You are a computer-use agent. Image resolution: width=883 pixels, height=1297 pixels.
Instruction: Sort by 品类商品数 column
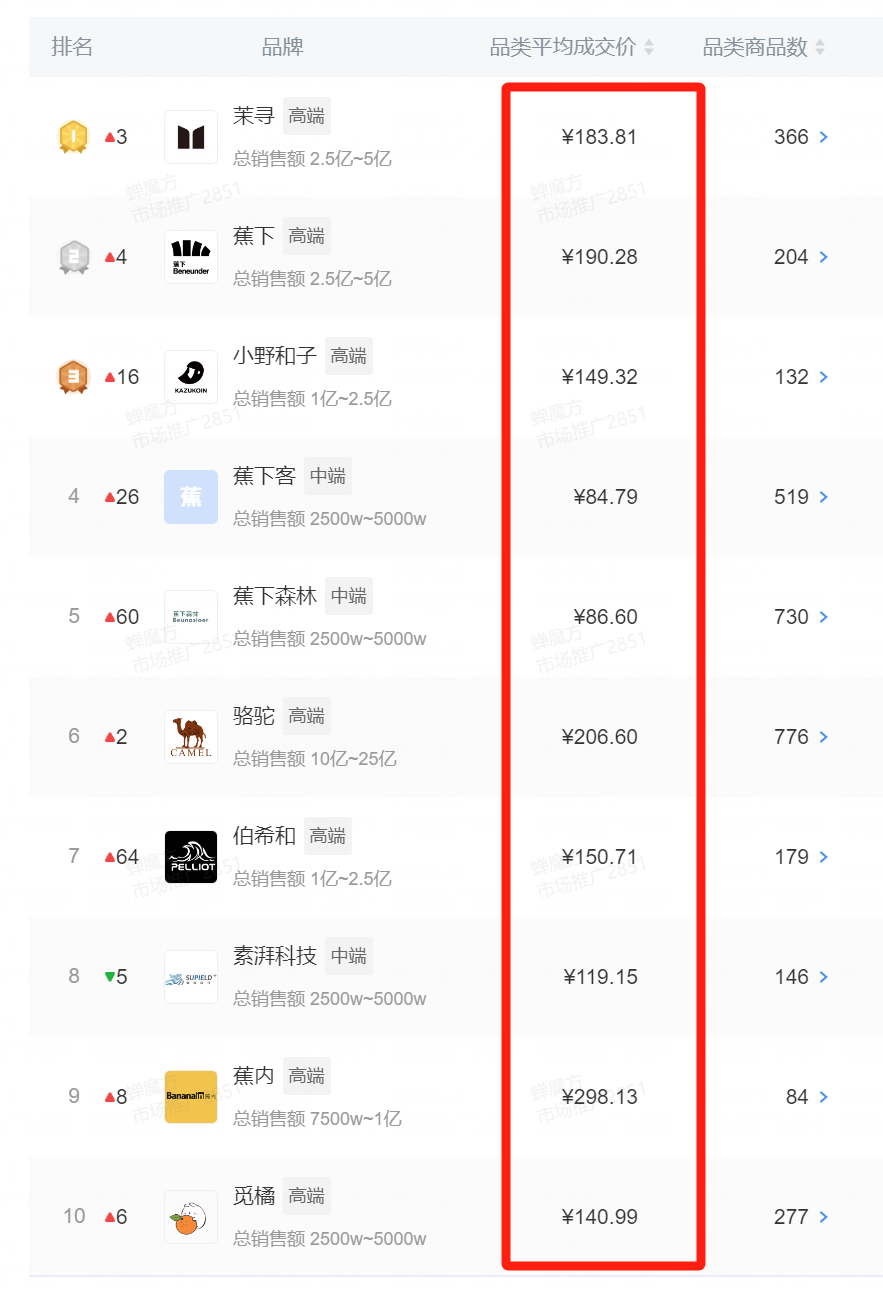pyautogui.click(x=820, y=47)
